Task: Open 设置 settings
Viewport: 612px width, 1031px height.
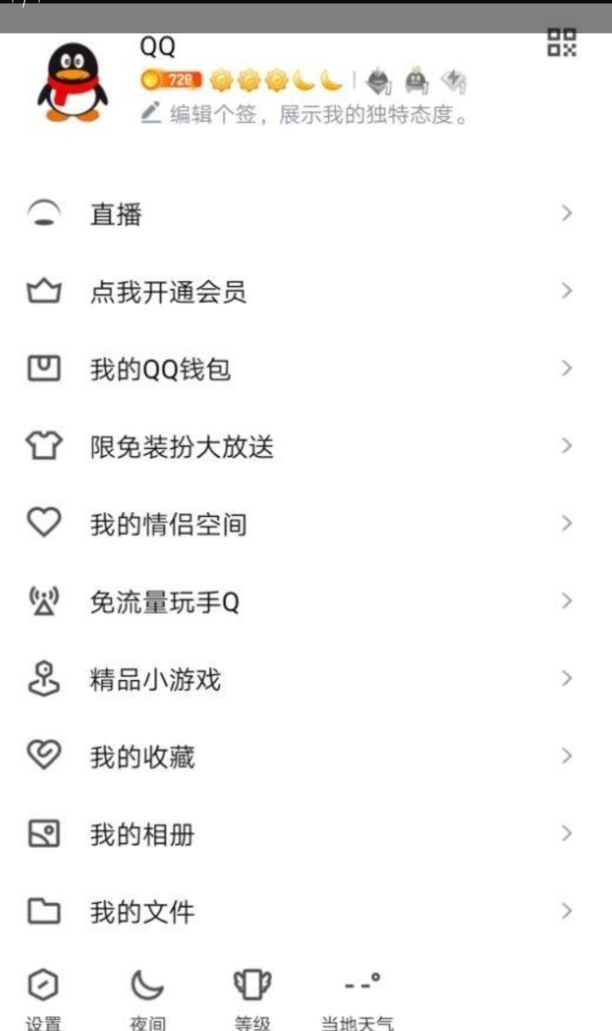Action: click(43, 996)
